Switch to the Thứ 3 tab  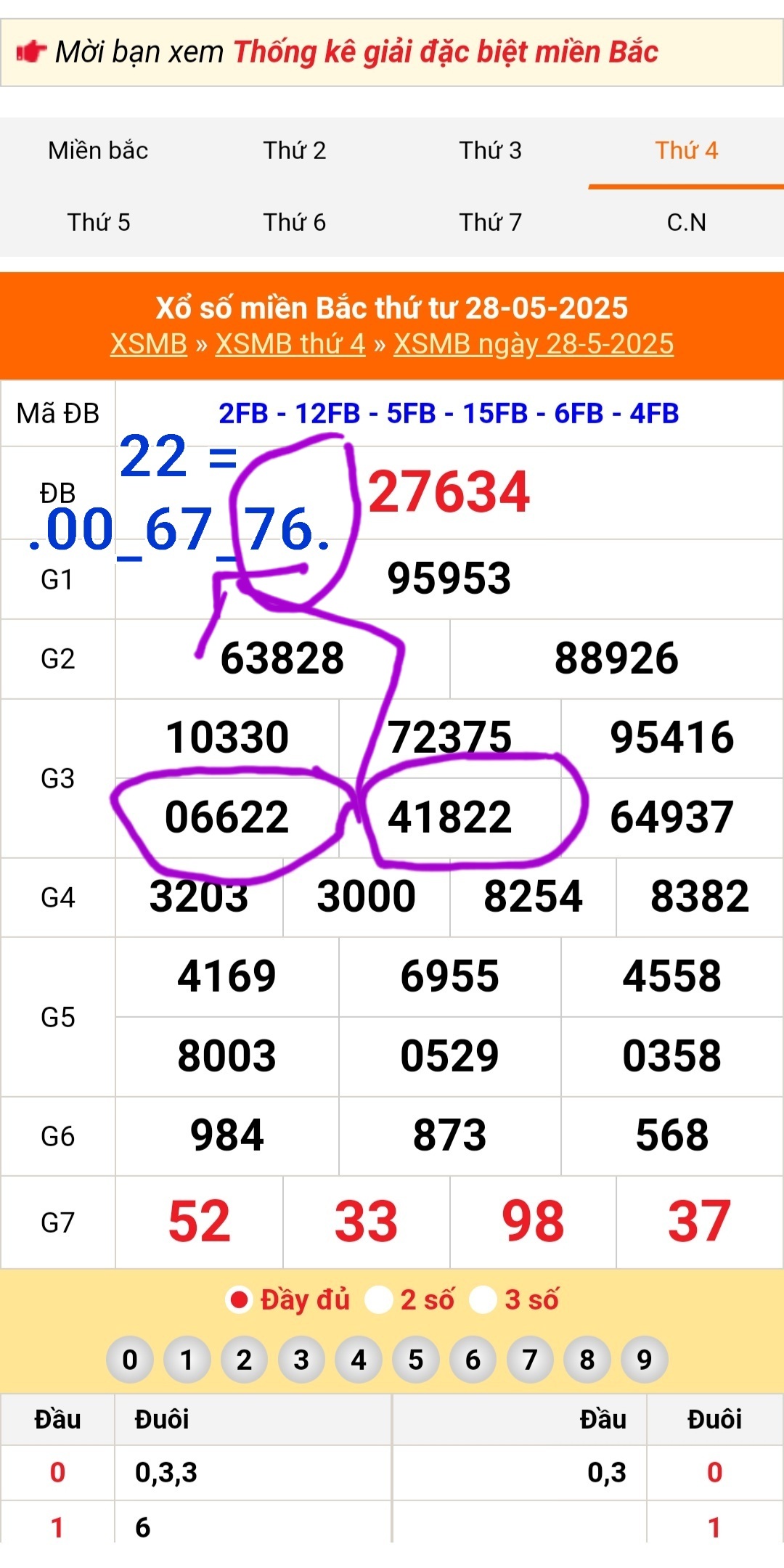(x=490, y=151)
